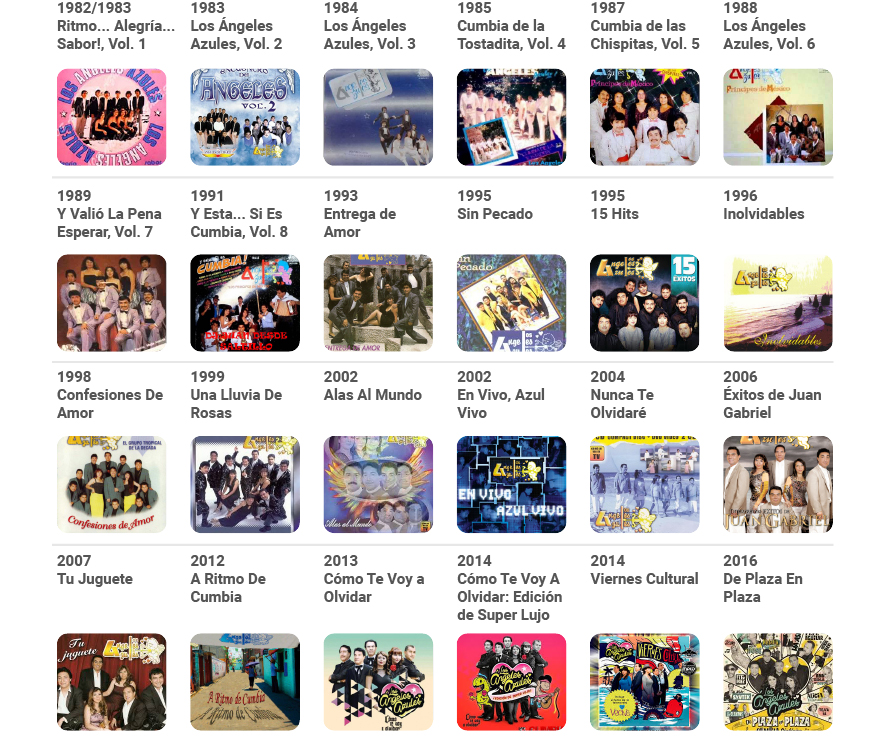This screenshot has height=745, width=879.
Task: Tap the En Vivo, Azul Vivo cover
Action: 511,485
